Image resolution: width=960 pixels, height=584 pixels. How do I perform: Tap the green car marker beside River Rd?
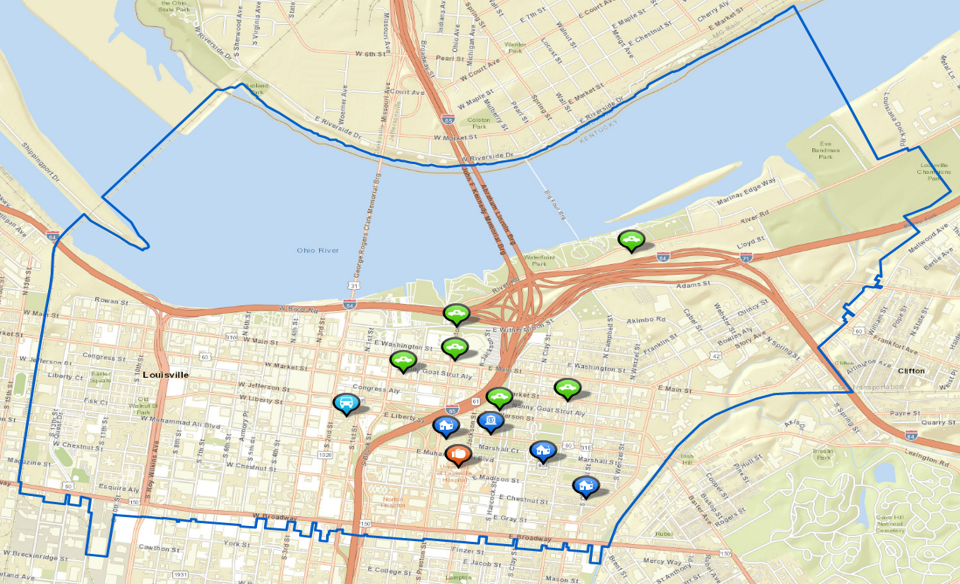coord(630,239)
